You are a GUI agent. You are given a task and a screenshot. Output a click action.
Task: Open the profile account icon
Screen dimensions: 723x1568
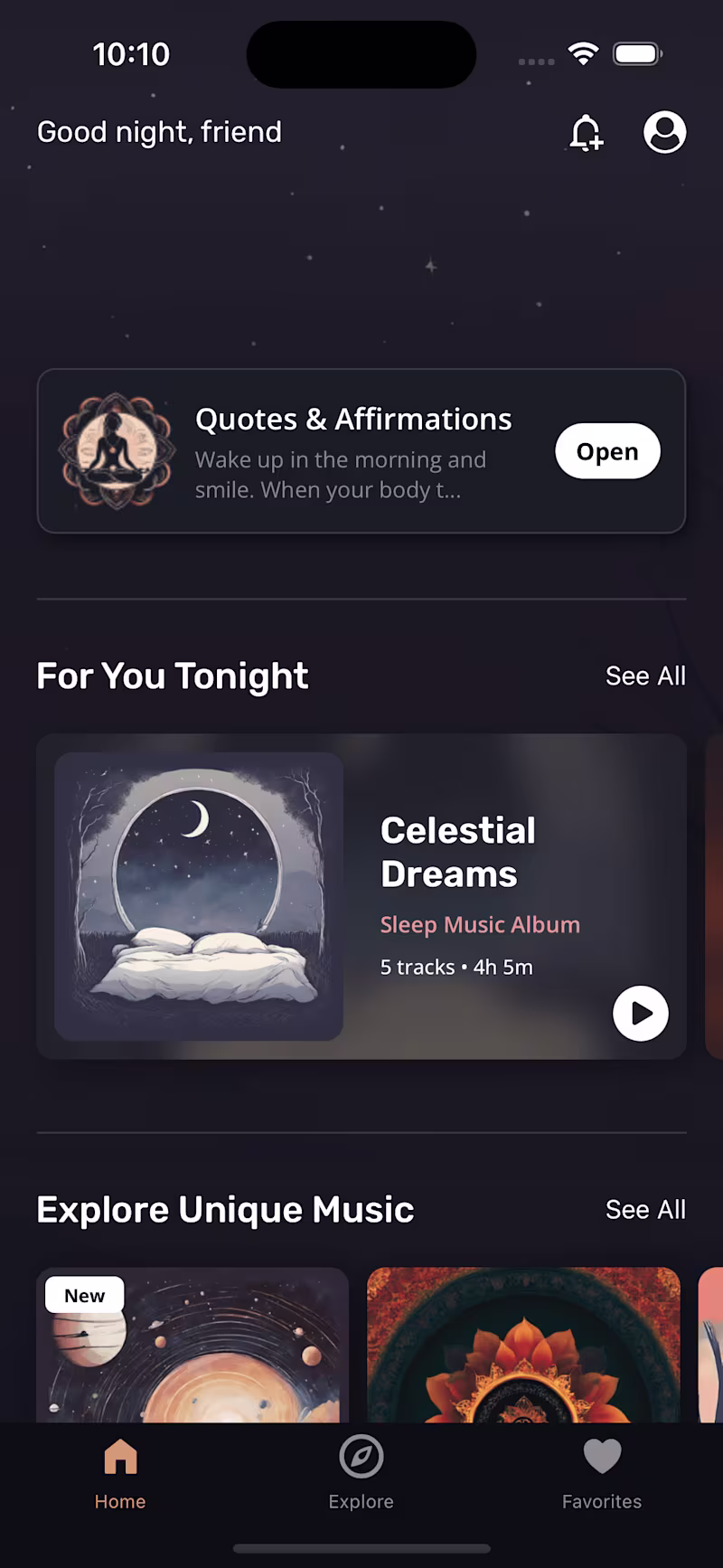point(664,132)
